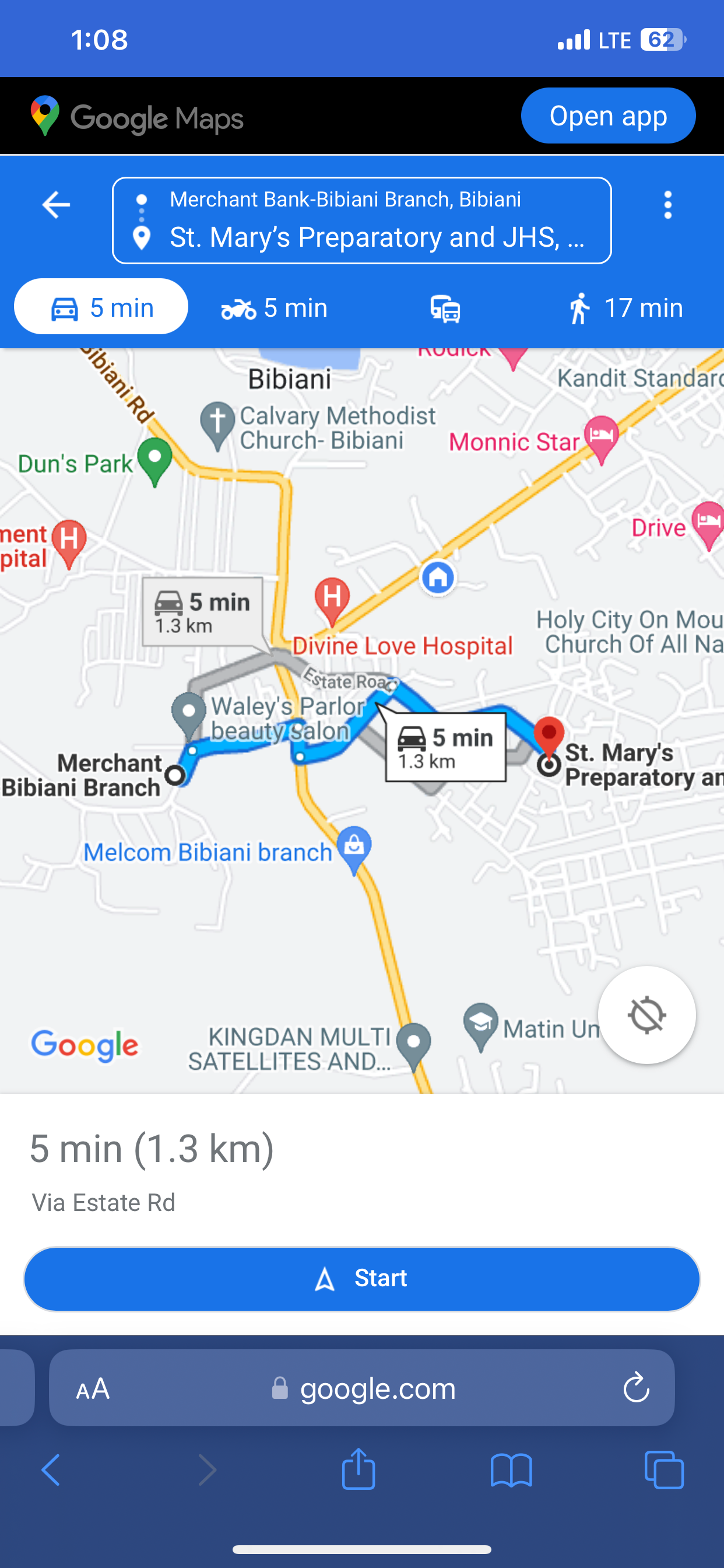Edit destination St. Mary's Preparatory and JHS
The height and width of the screenshot is (1568, 724).
(x=377, y=237)
